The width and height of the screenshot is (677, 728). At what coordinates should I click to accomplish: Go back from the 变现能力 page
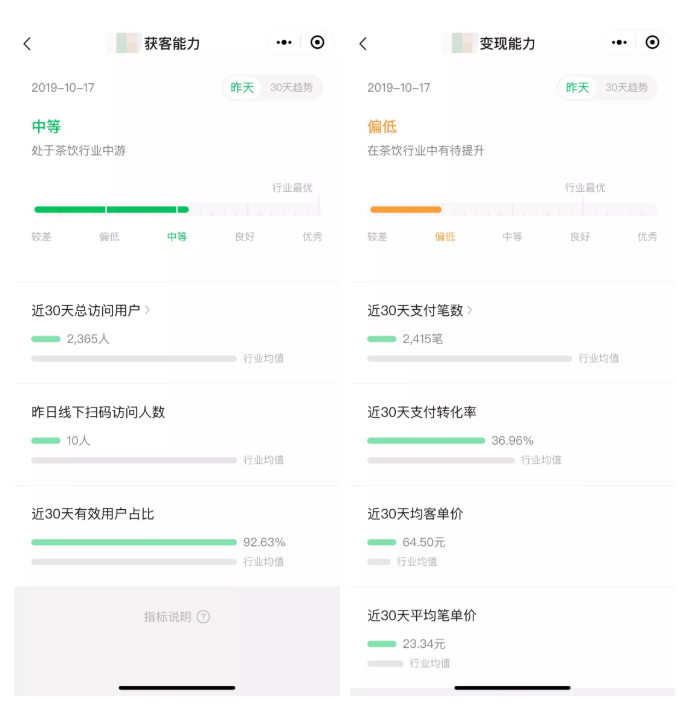(363, 43)
